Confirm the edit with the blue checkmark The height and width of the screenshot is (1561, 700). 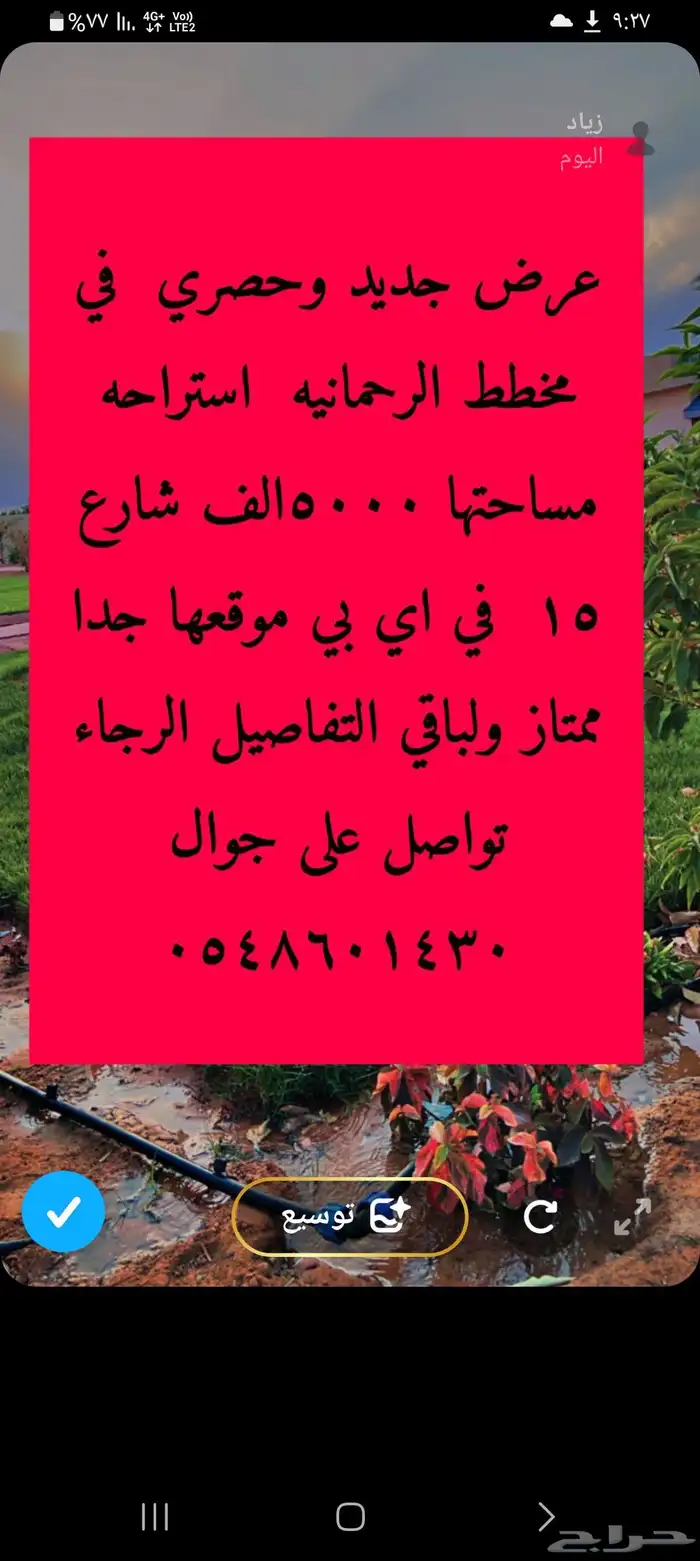pos(63,1212)
